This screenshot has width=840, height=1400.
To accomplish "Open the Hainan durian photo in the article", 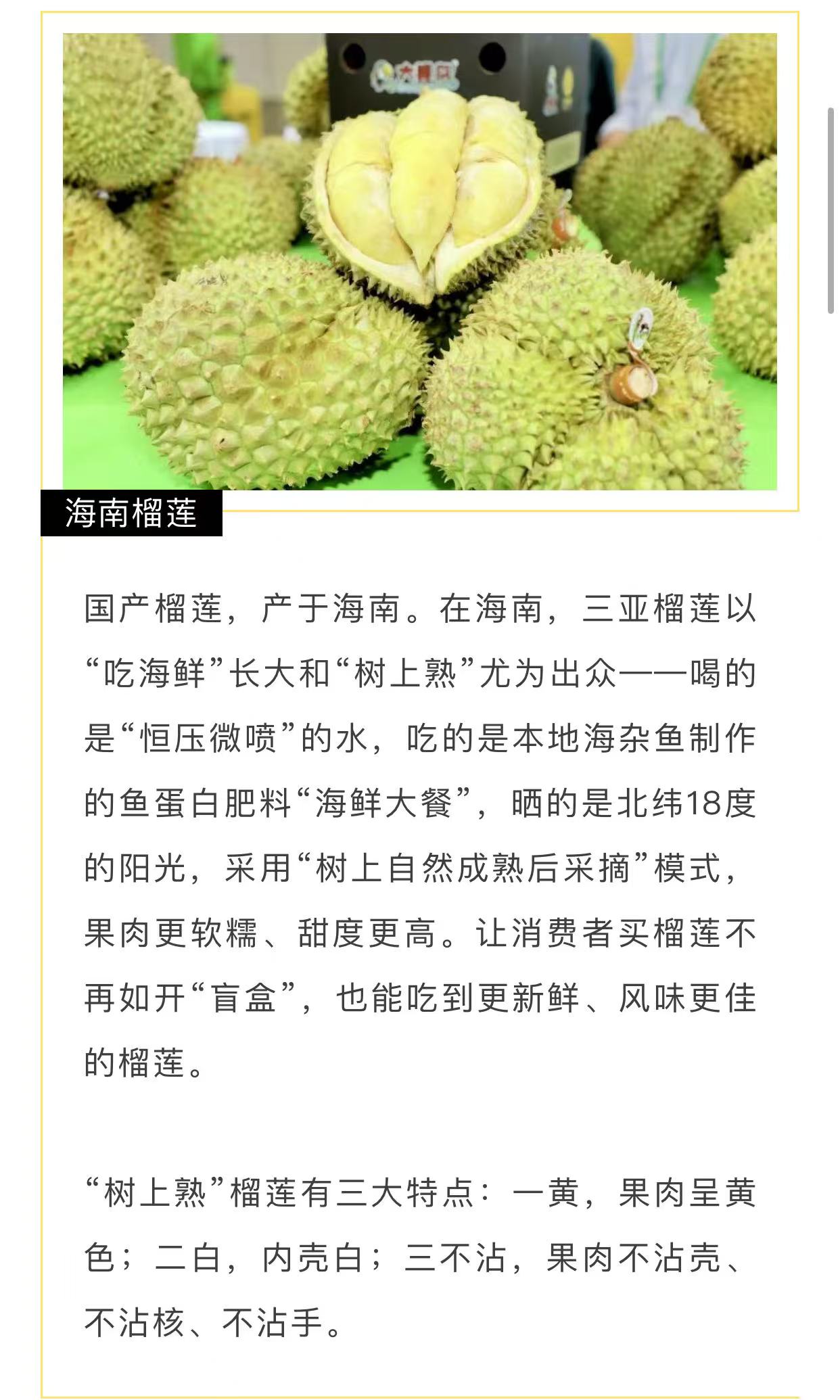I will [x=419, y=261].
